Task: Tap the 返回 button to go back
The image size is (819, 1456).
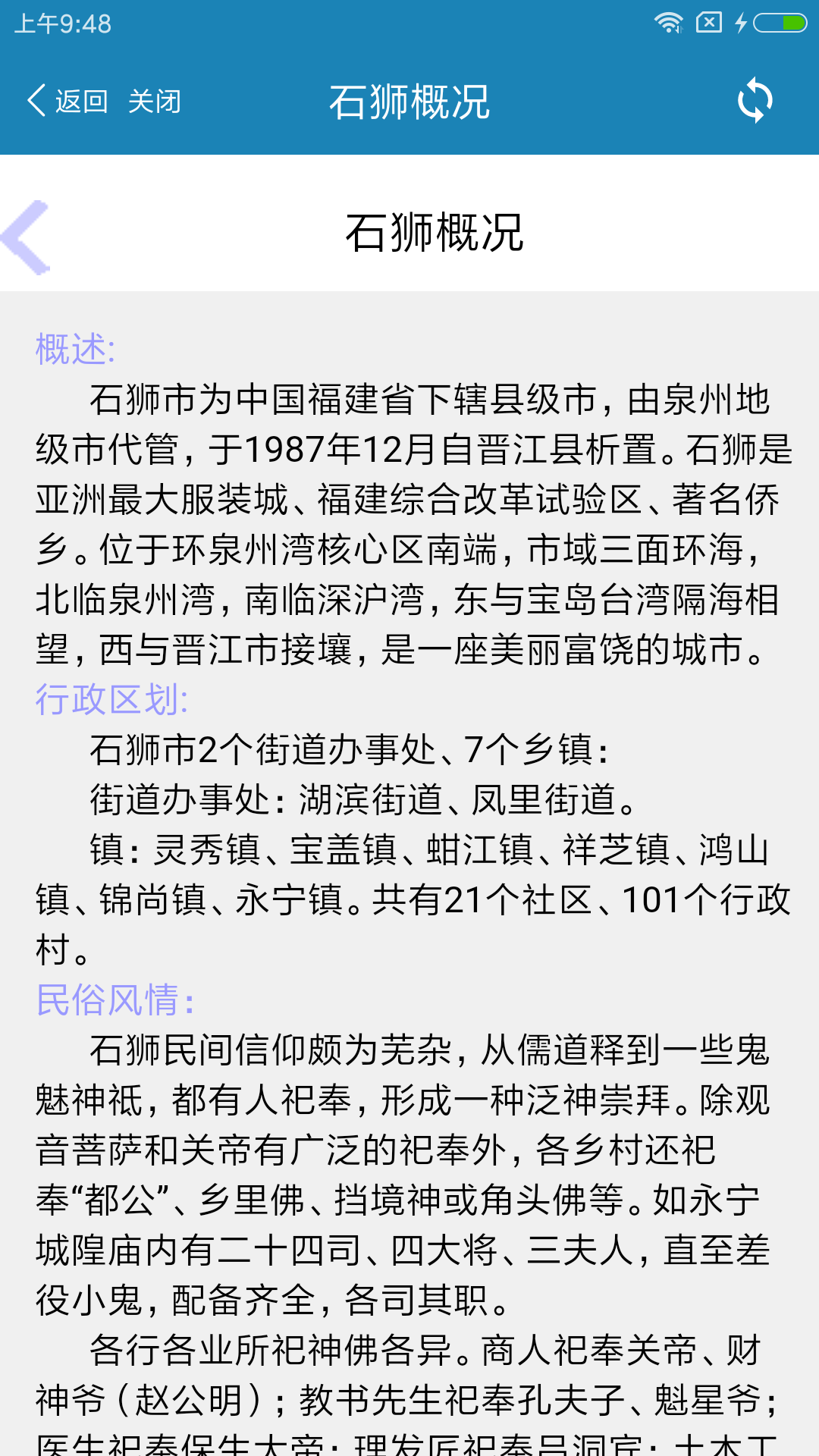Action: pos(81,99)
